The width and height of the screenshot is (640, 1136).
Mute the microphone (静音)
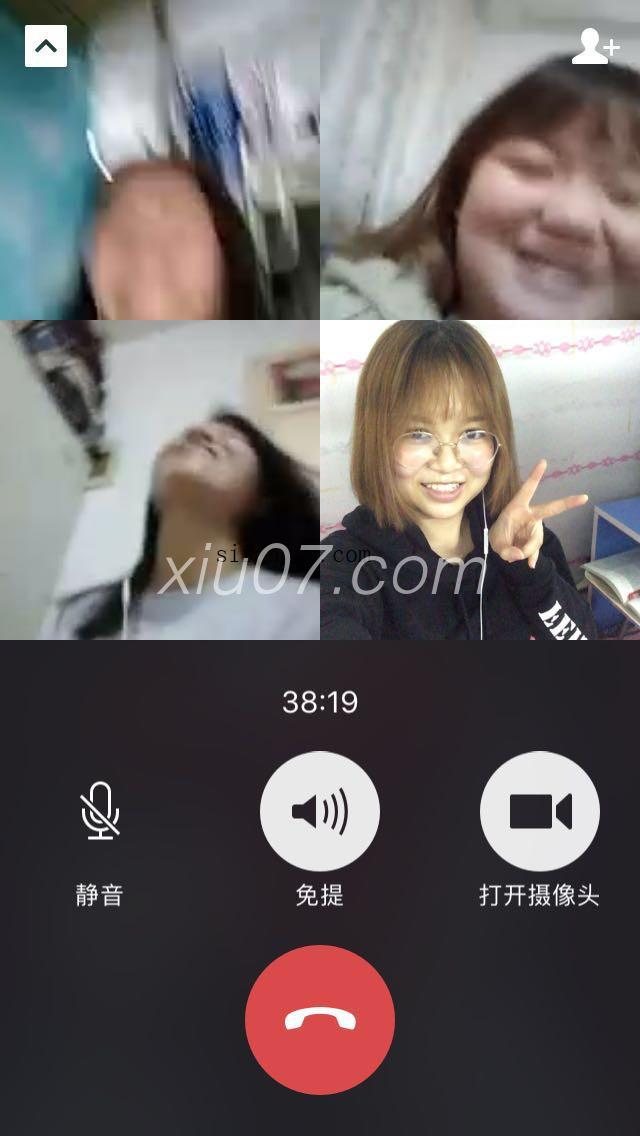(100, 811)
